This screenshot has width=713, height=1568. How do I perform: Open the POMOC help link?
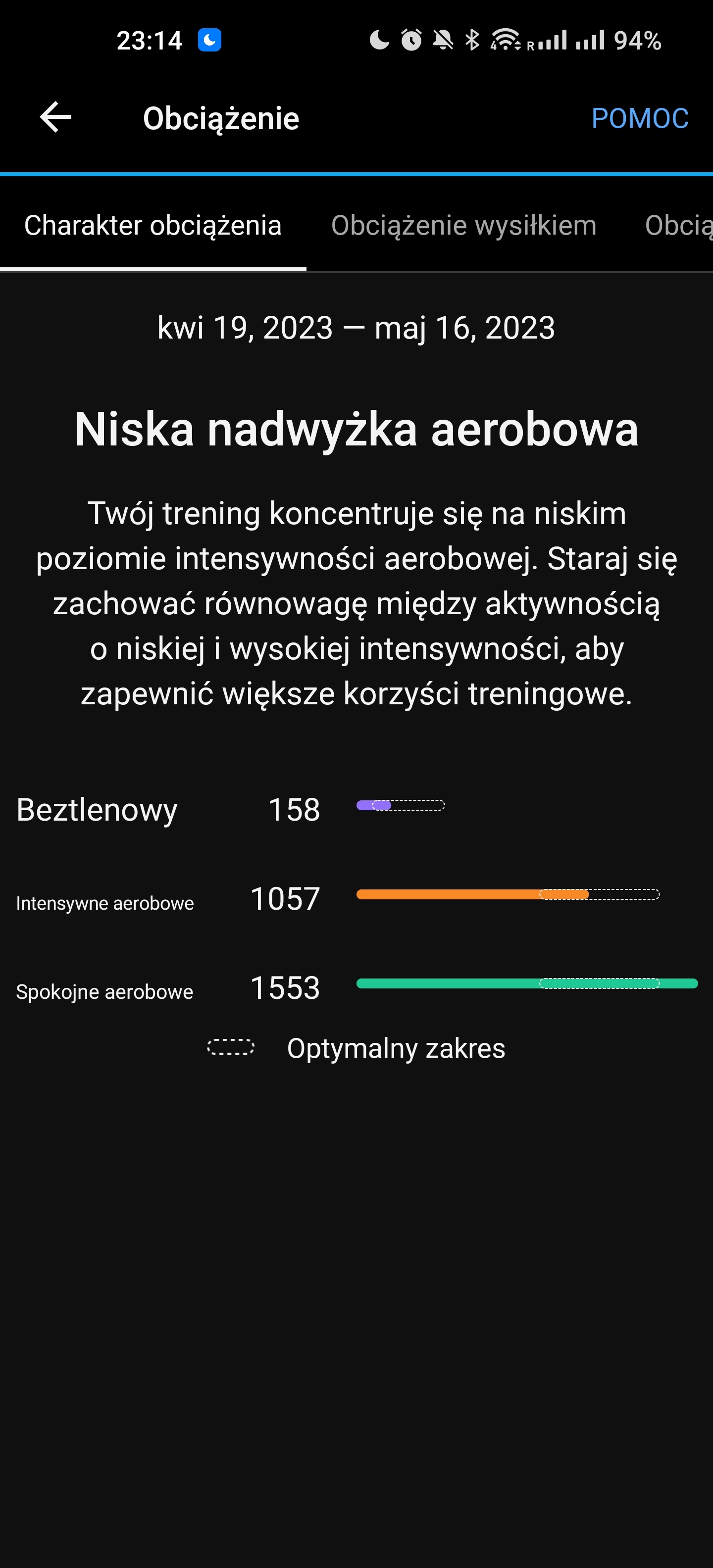(639, 118)
